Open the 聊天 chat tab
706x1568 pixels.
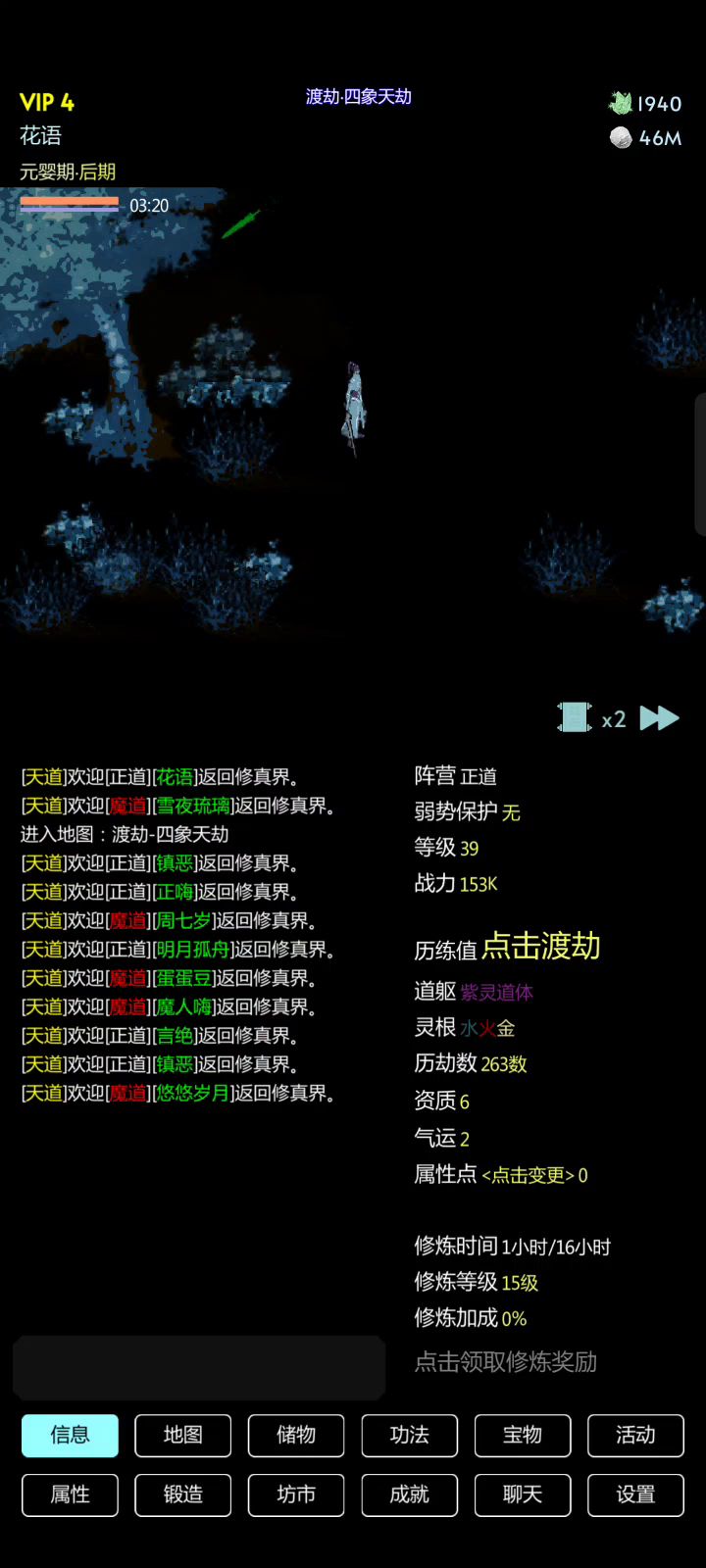coord(523,1495)
